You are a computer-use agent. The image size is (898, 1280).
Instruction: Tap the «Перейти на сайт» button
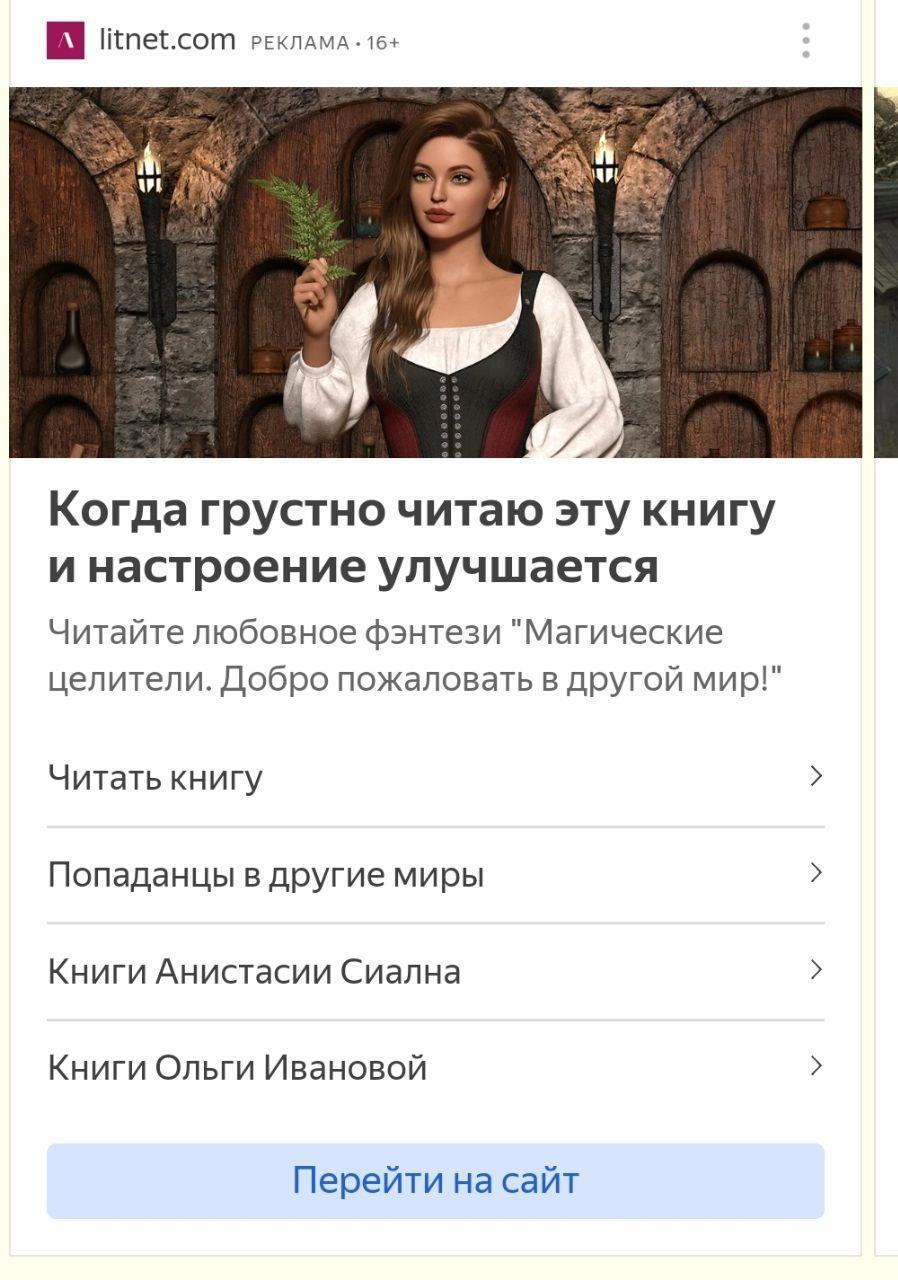tap(435, 1181)
